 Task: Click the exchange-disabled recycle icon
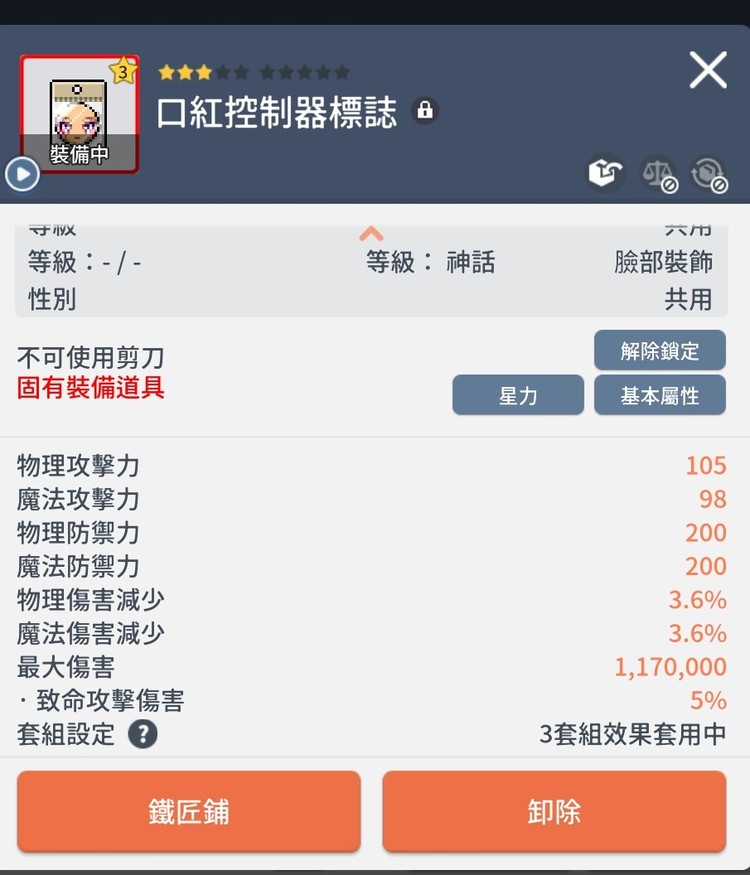(709, 173)
